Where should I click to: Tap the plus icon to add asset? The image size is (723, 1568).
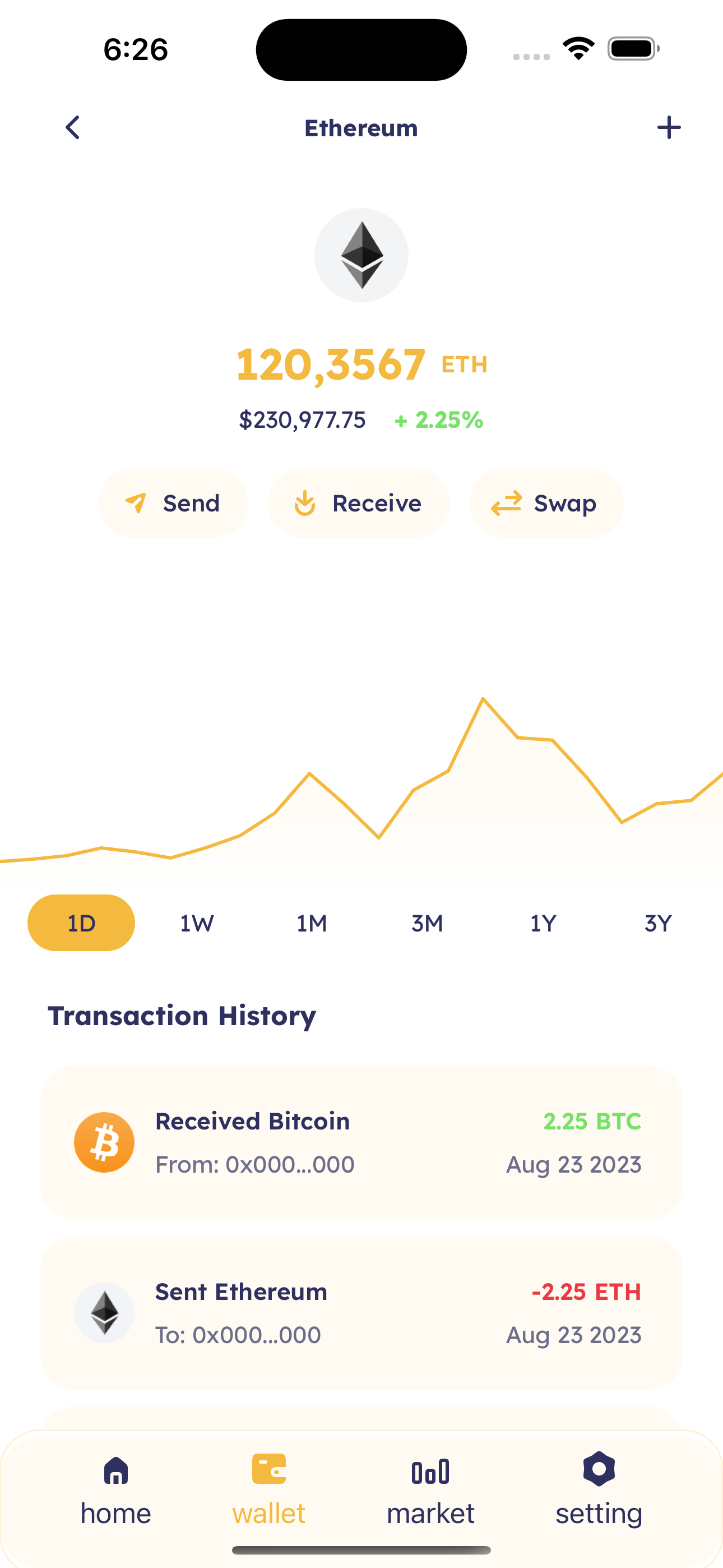[668, 127]
